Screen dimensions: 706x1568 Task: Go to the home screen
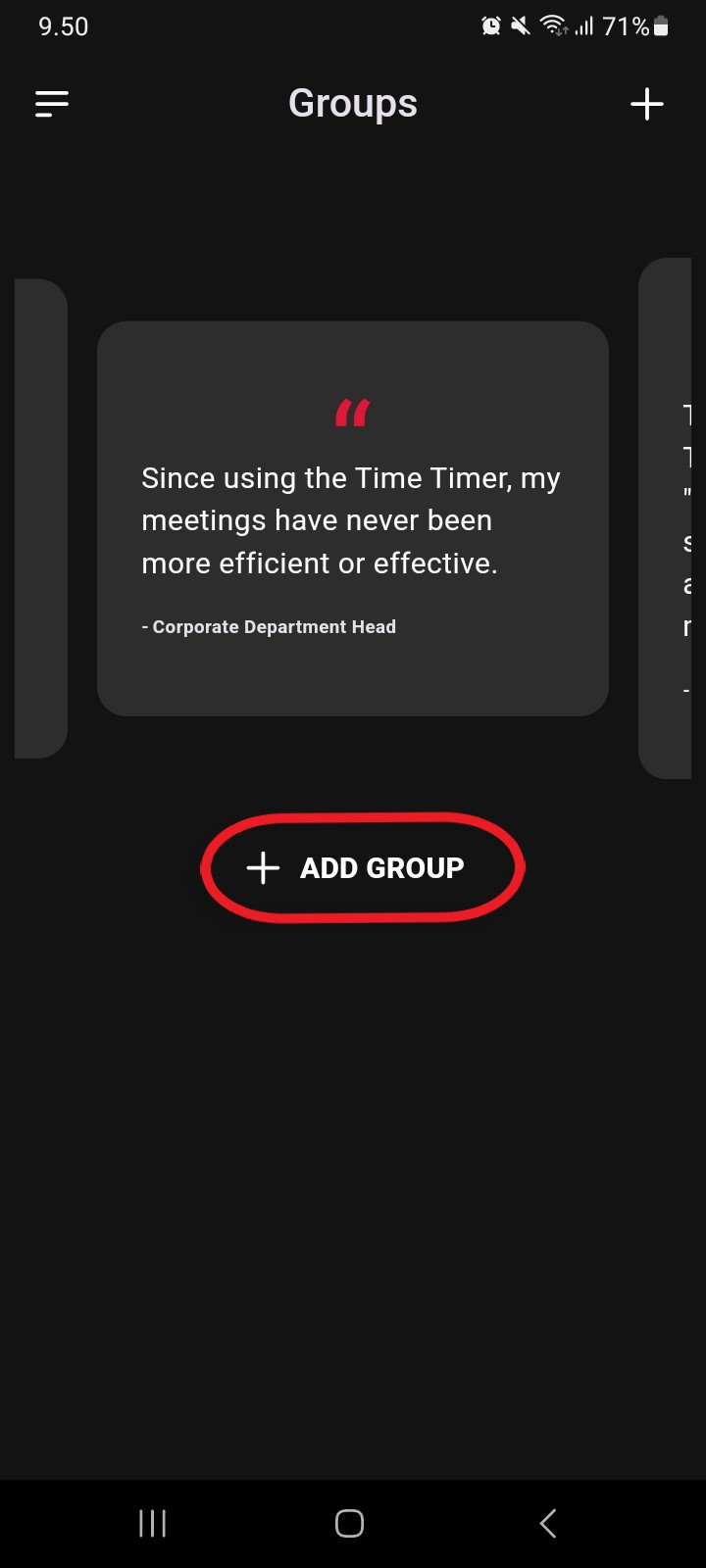(350, 1523)
